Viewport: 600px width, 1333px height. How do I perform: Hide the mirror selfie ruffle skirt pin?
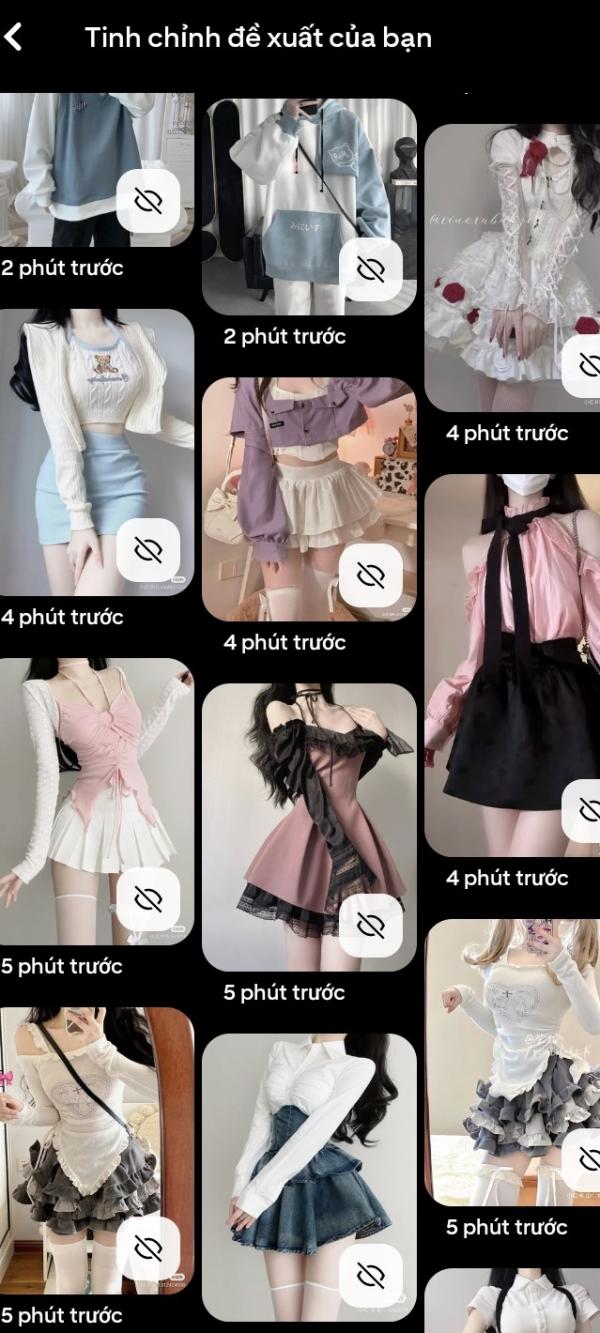point(148,1248)
